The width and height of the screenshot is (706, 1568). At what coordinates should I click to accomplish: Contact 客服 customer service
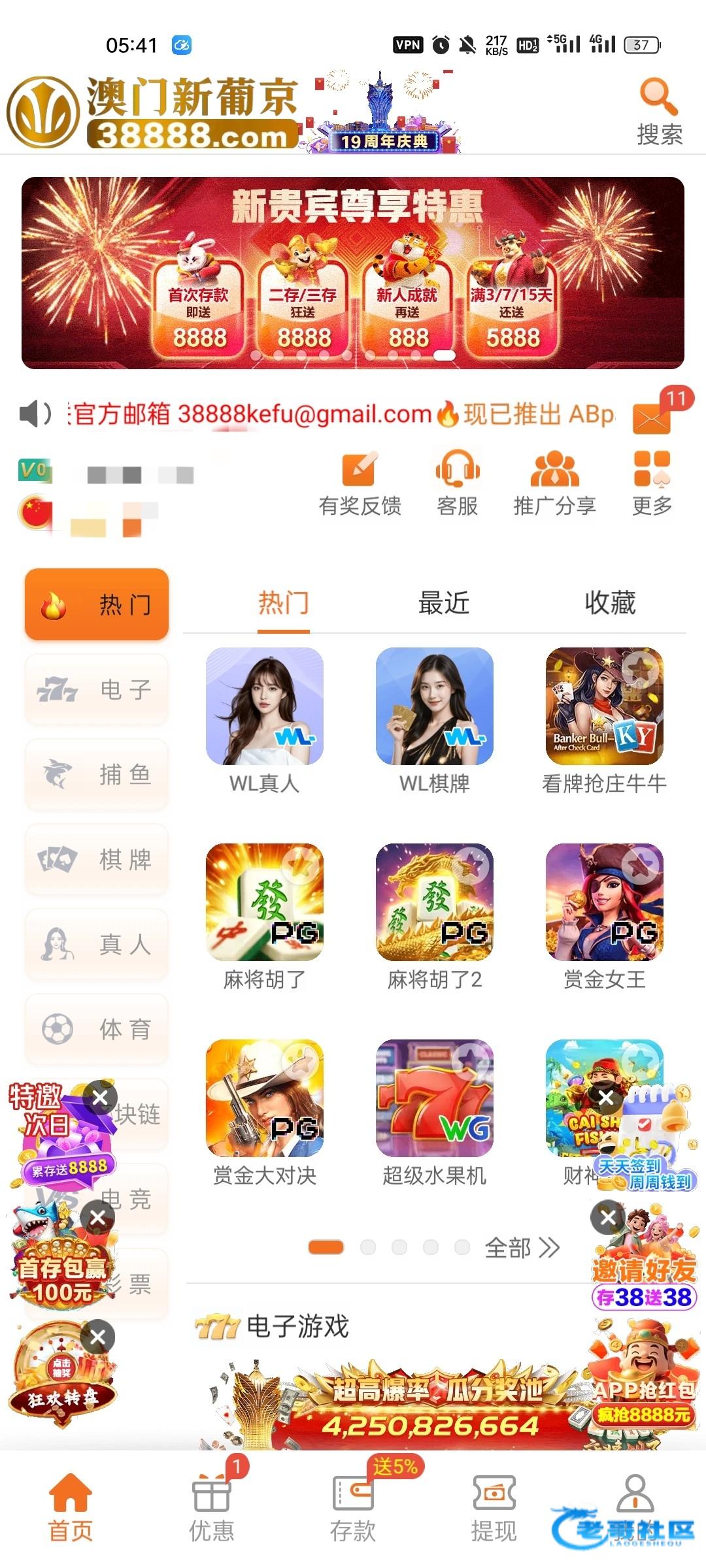click(457, 483)
